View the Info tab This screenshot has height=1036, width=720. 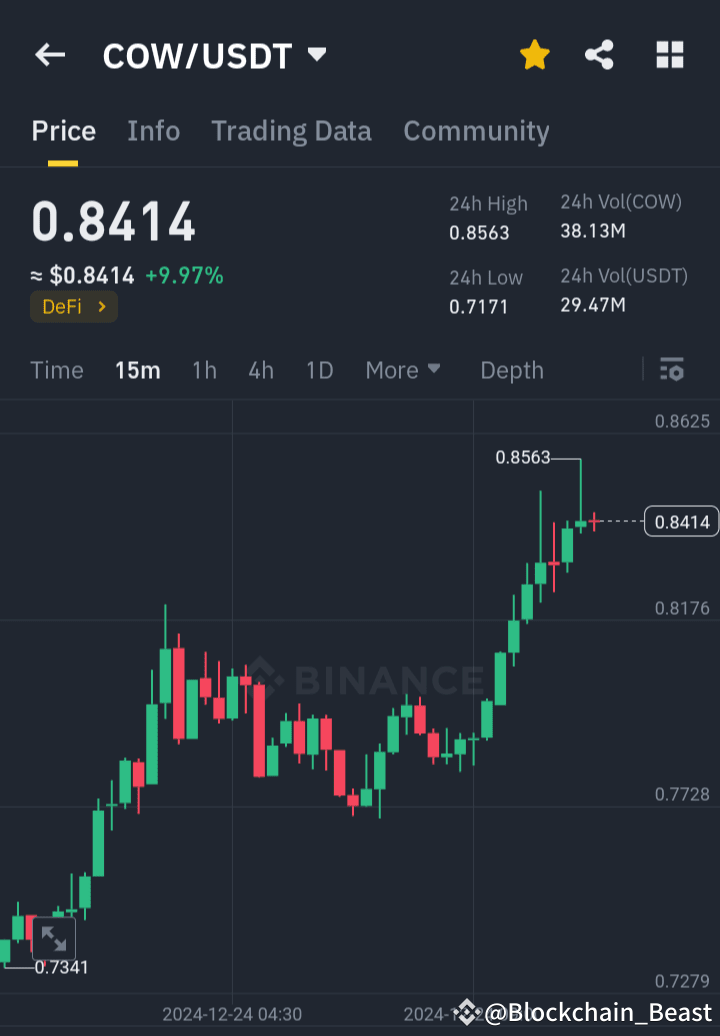153,131
